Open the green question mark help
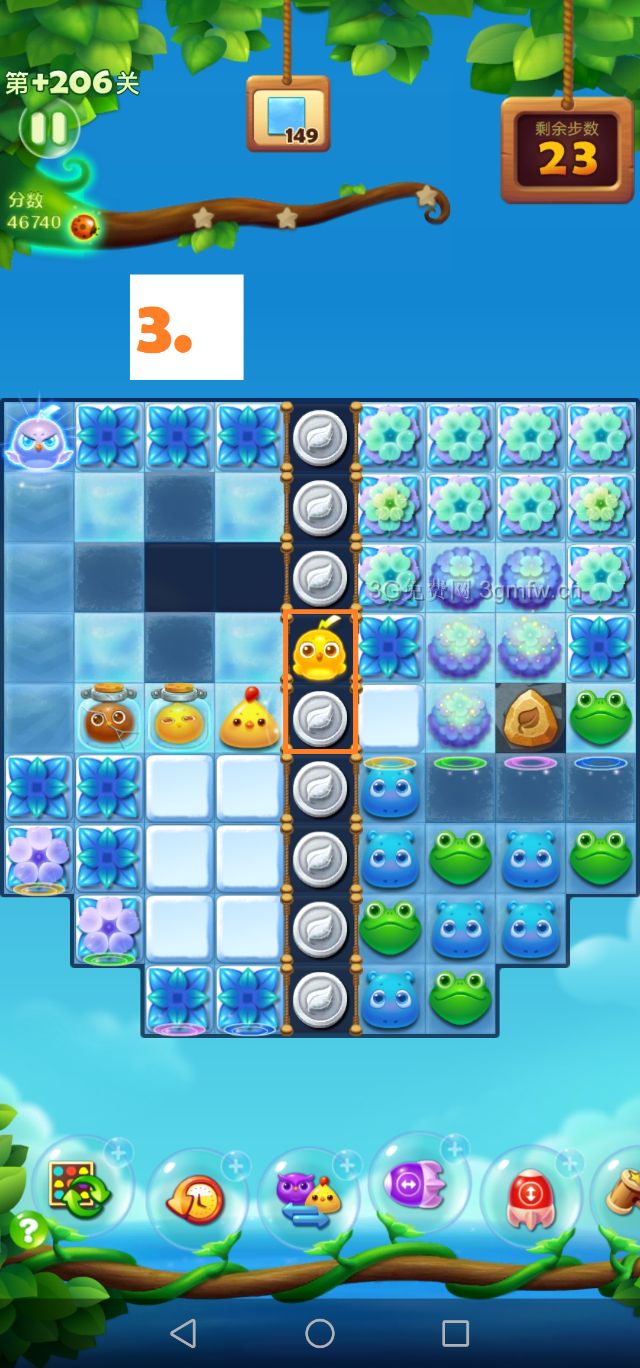 [x=28, y=1229]
